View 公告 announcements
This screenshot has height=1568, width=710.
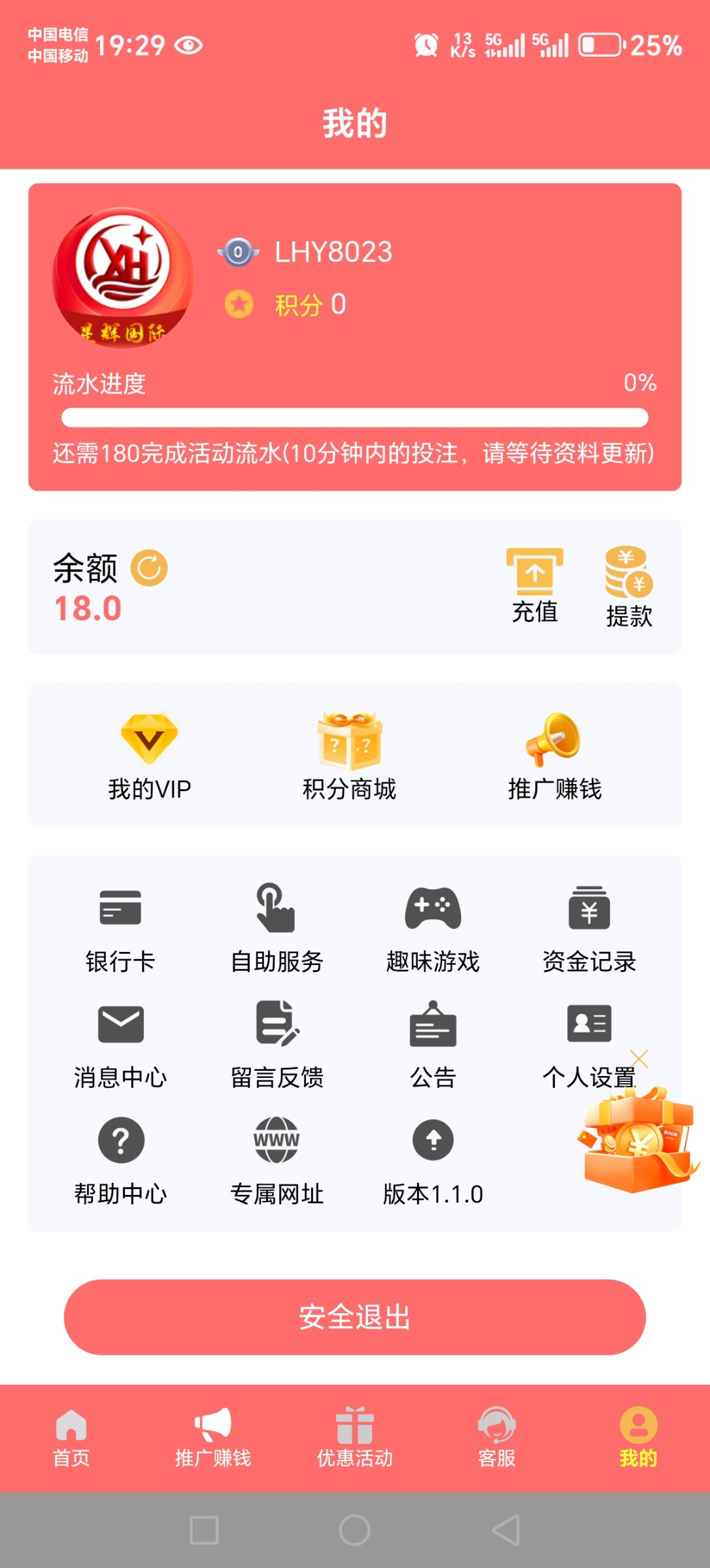point(433,1044)
